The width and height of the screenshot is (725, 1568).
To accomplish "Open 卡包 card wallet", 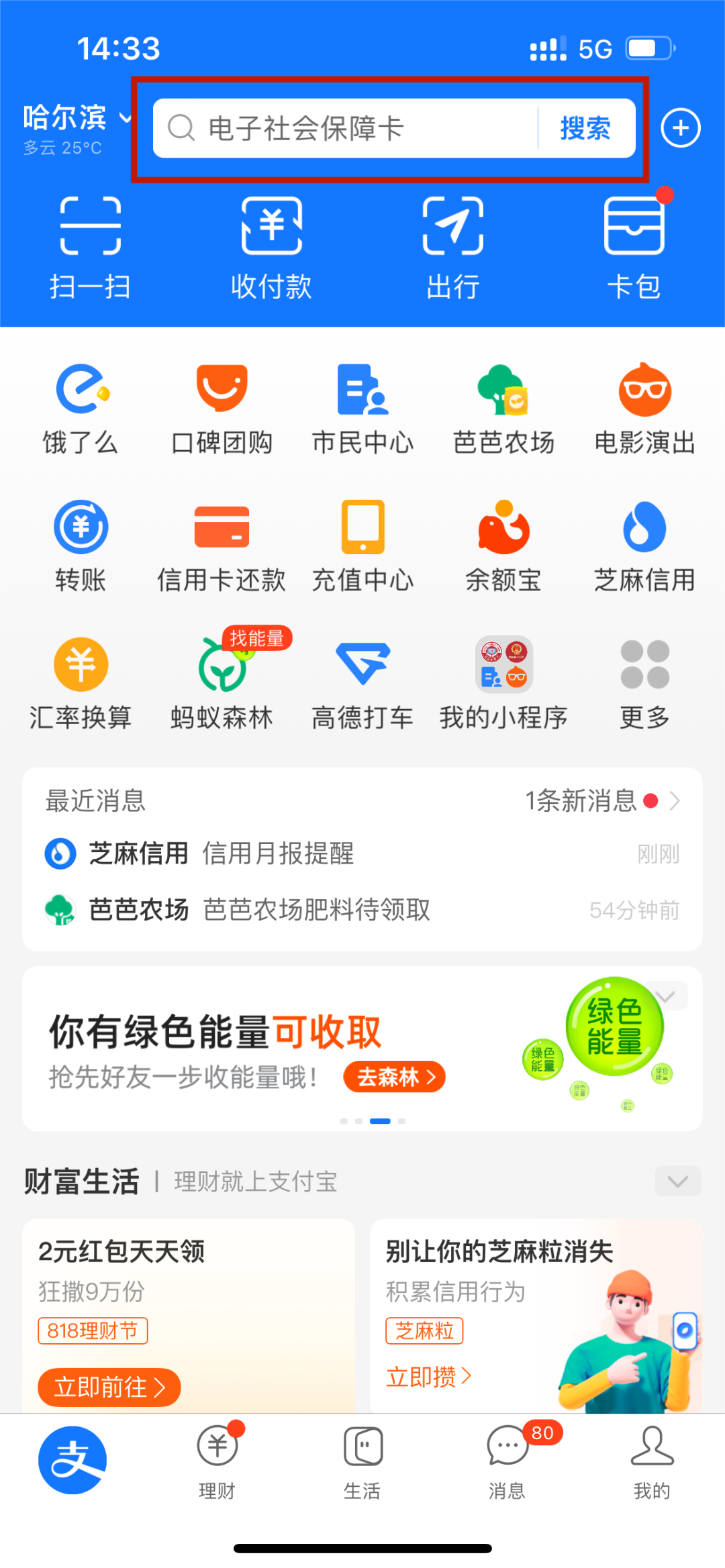I will [x=634, y=246].
